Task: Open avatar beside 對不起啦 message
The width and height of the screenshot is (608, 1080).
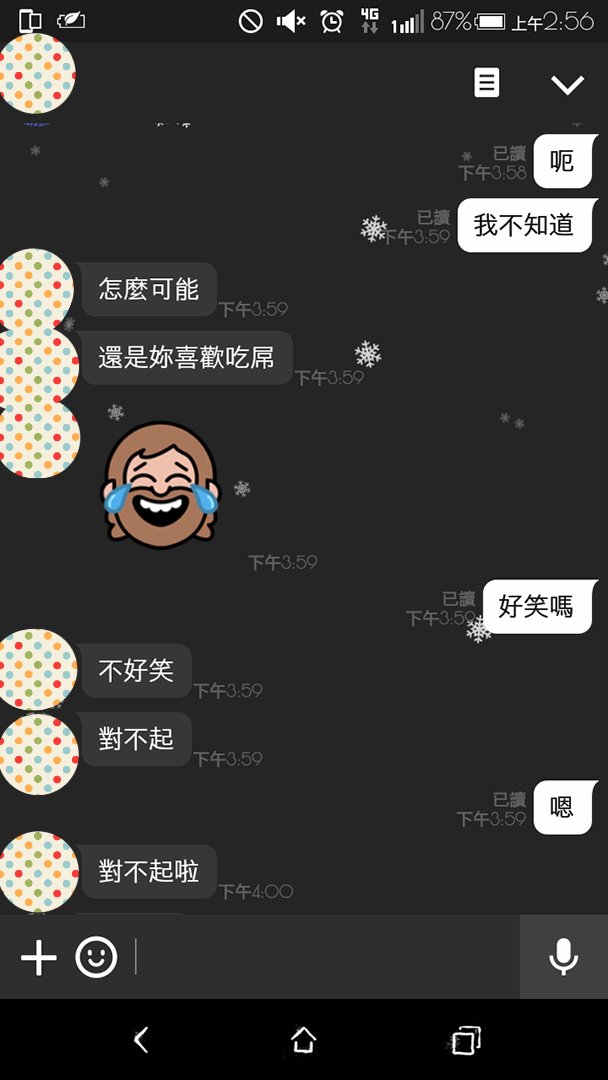Action: [37, 870]
